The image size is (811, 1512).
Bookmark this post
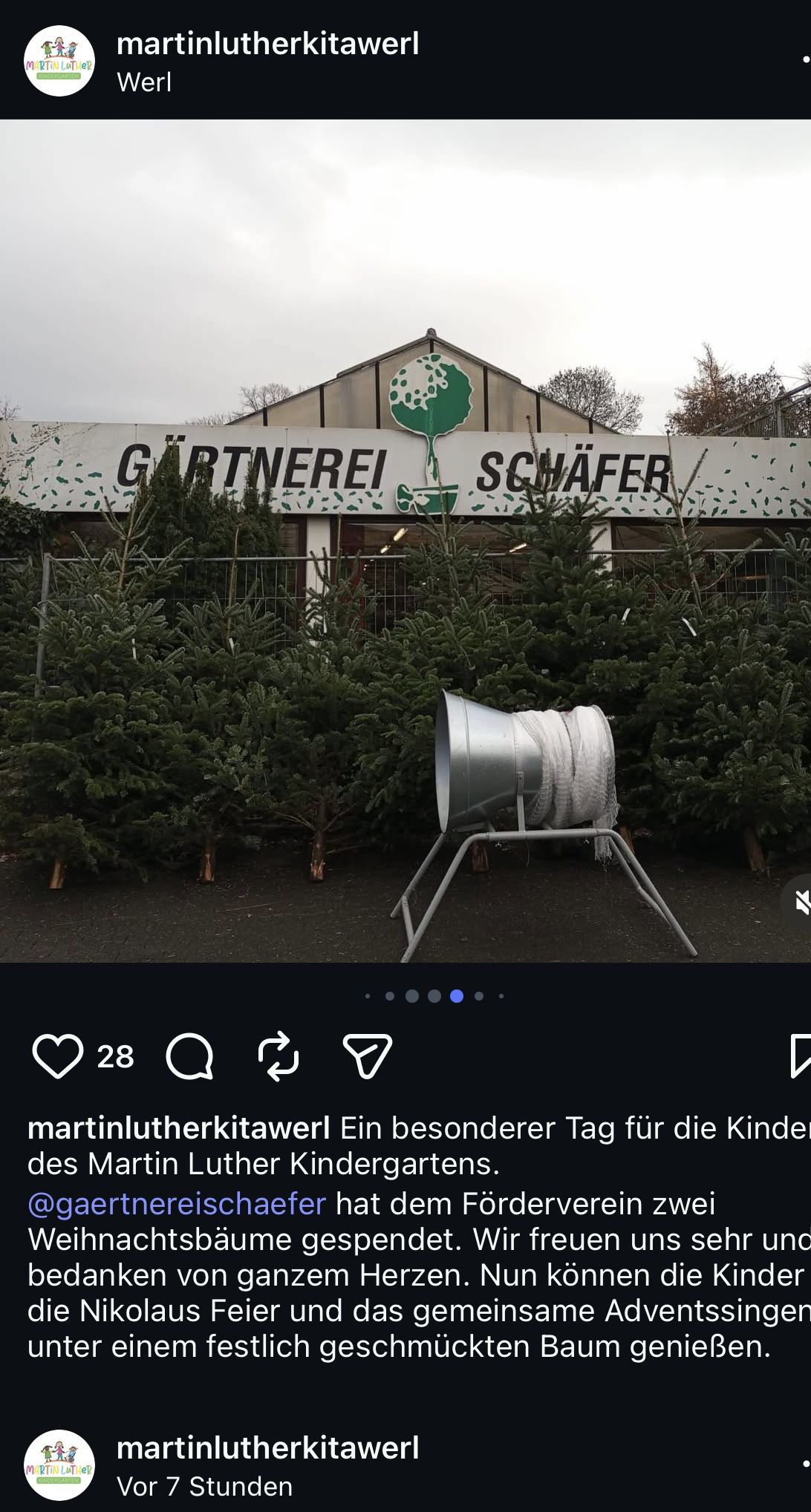801,1056
